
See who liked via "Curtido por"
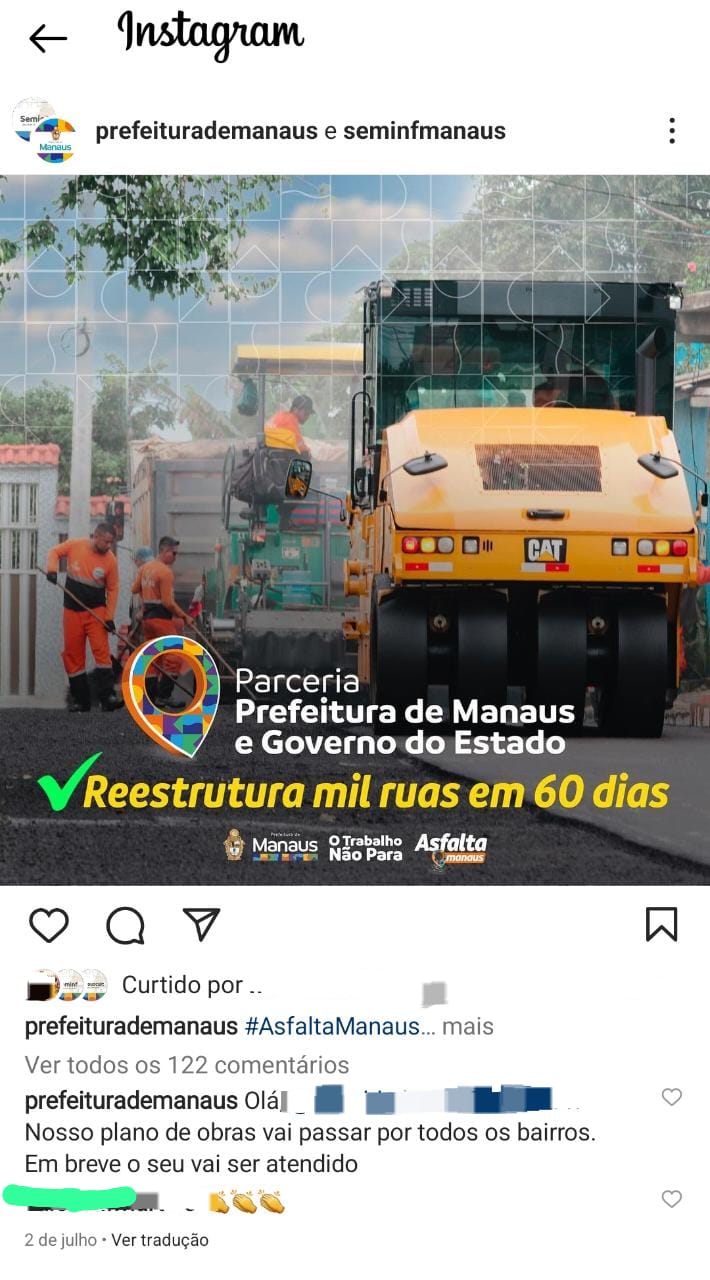pos(182,985)
